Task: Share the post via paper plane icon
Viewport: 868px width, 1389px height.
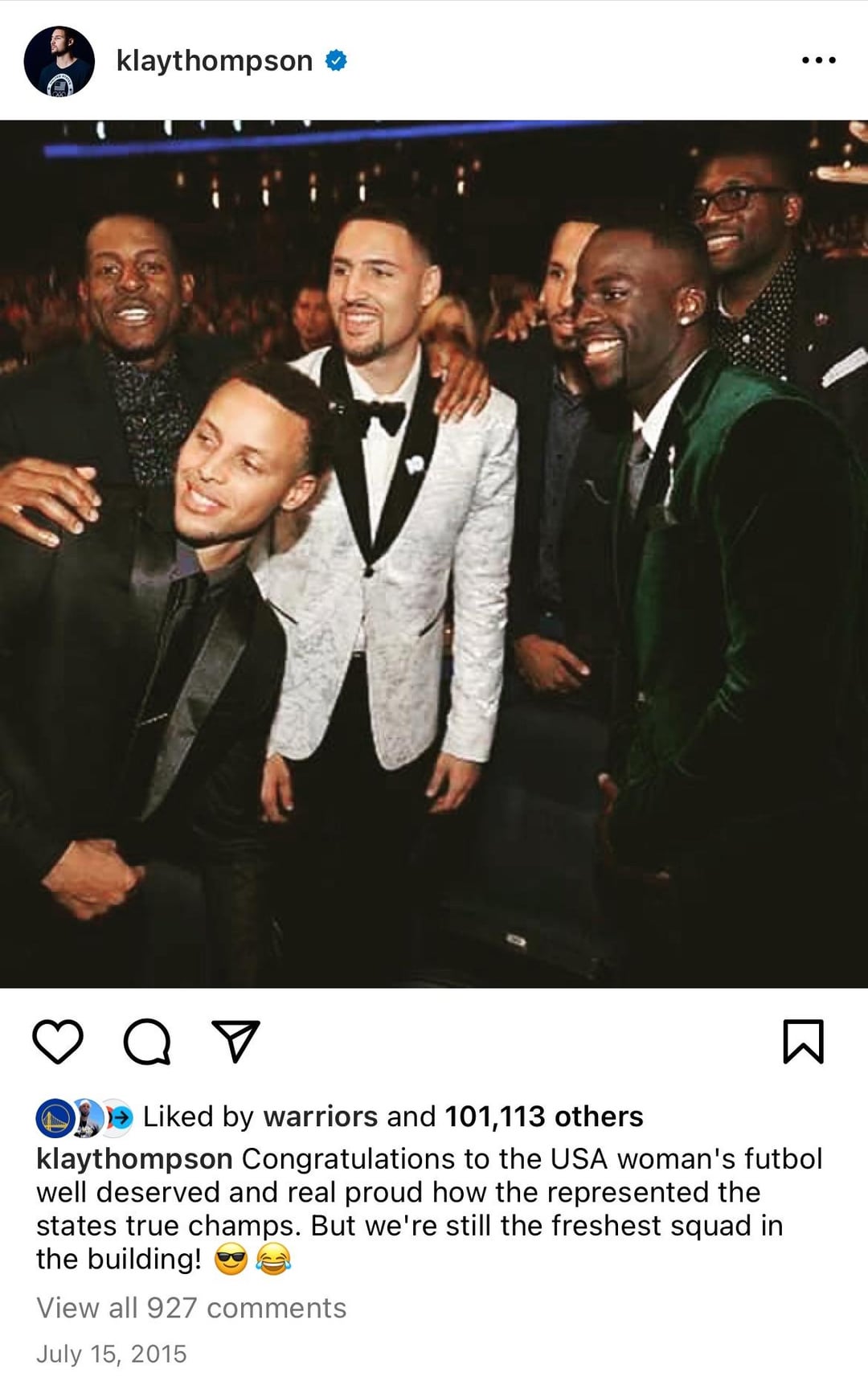Action: [x=235, y=1041]
